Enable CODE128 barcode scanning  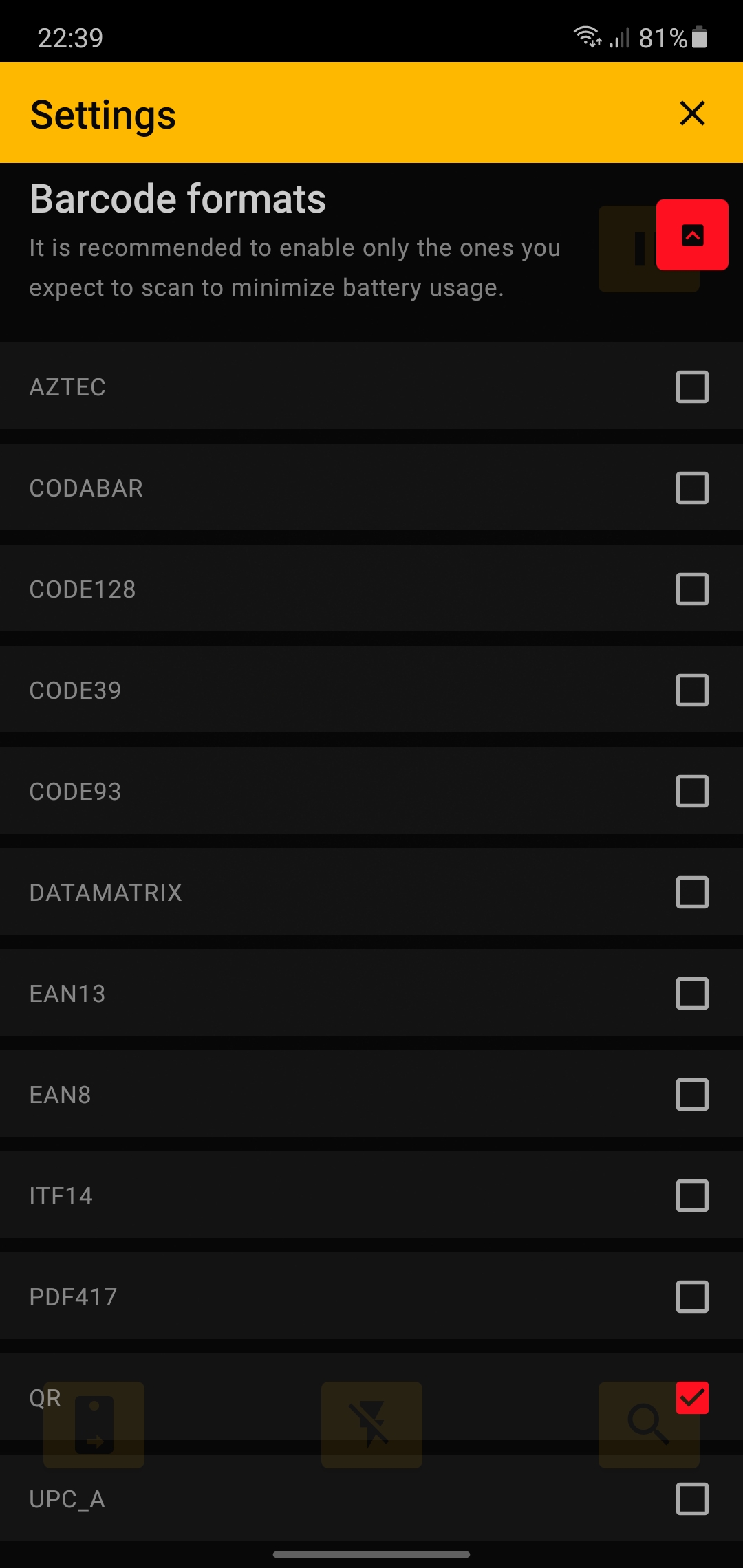pos(692,589)
